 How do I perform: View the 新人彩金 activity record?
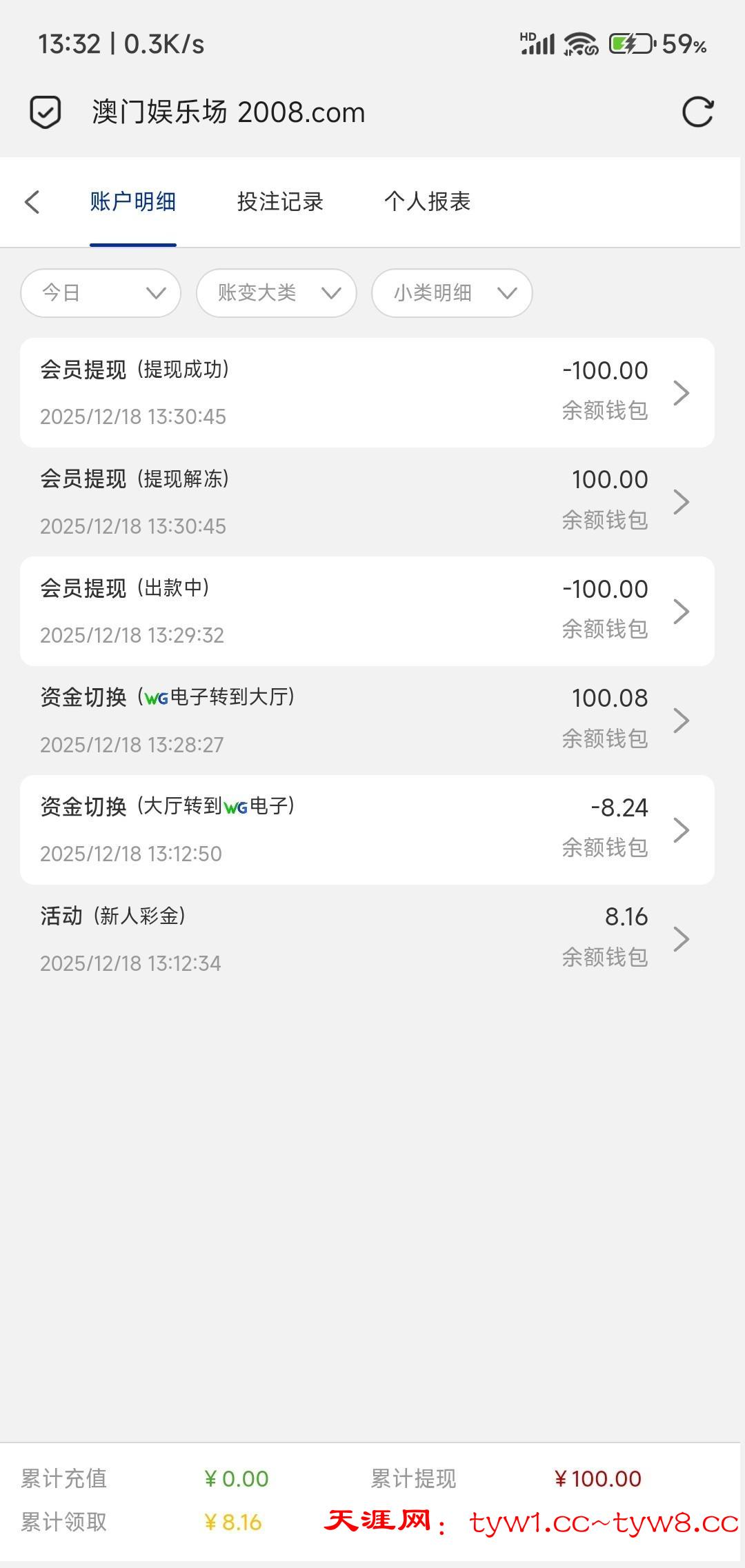point(367,939)
